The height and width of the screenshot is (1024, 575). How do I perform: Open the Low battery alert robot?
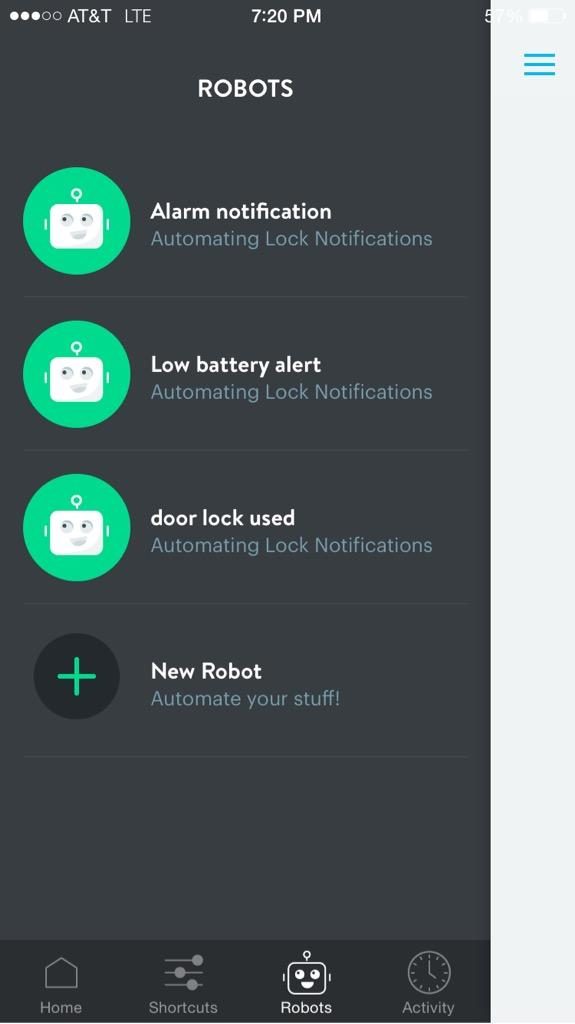click(x=246, y=374)
